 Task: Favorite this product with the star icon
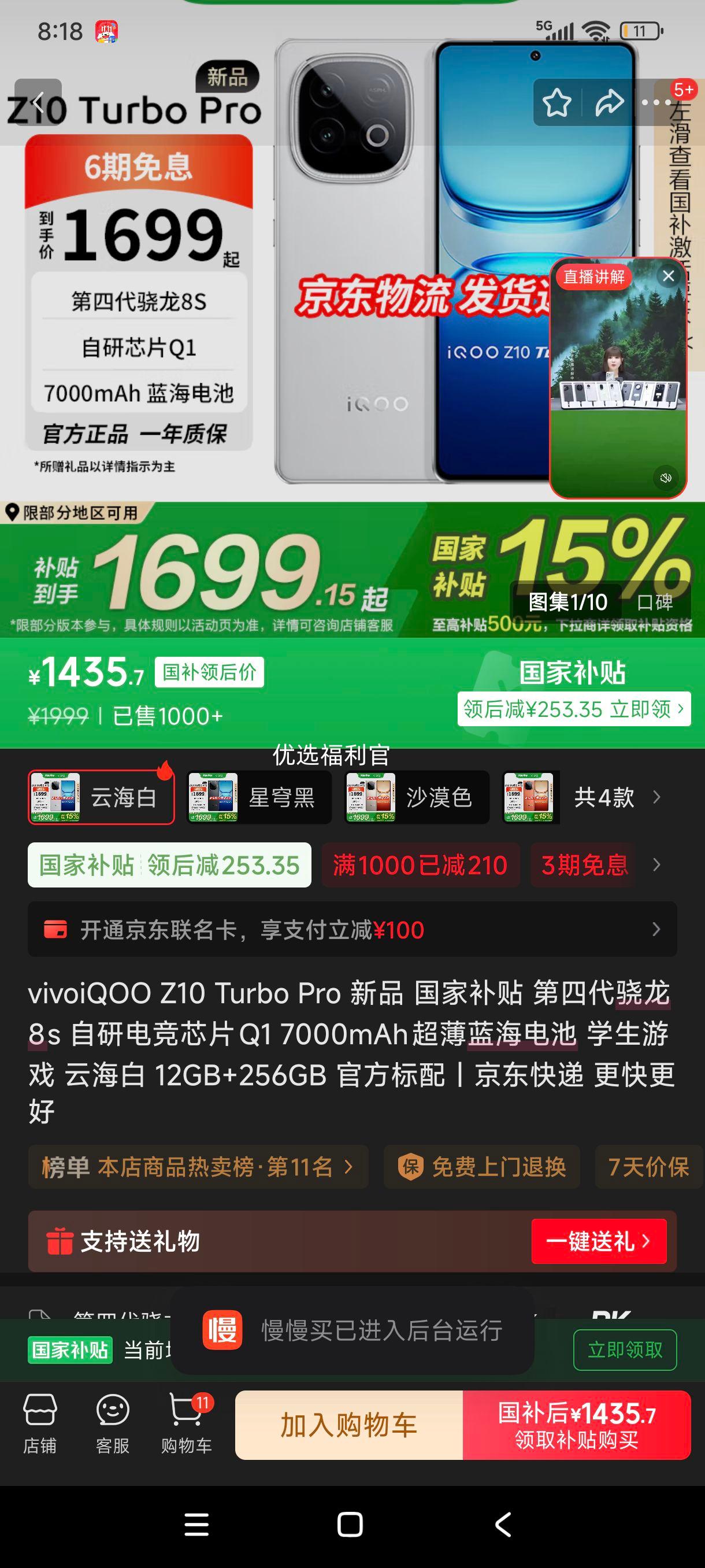pos(556,102)
